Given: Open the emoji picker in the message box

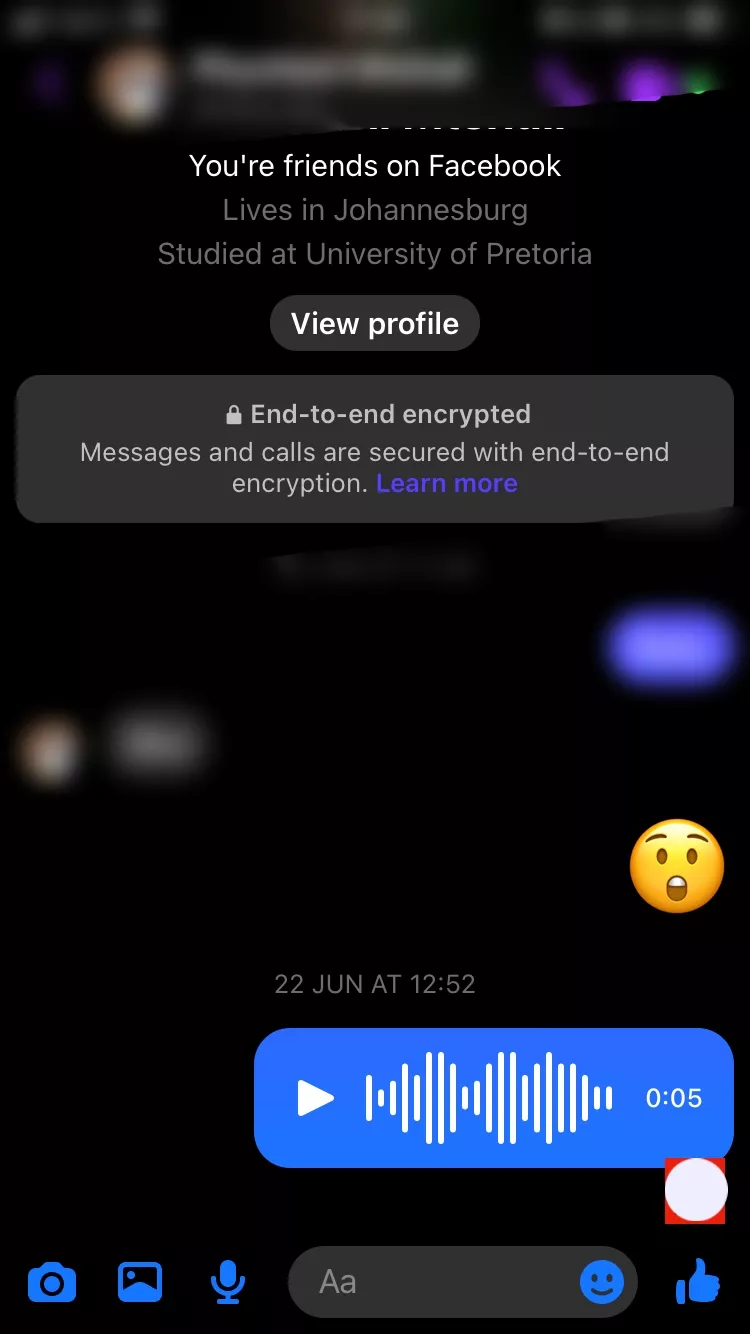Looking at the screenshot, I should click(602, 1281).
